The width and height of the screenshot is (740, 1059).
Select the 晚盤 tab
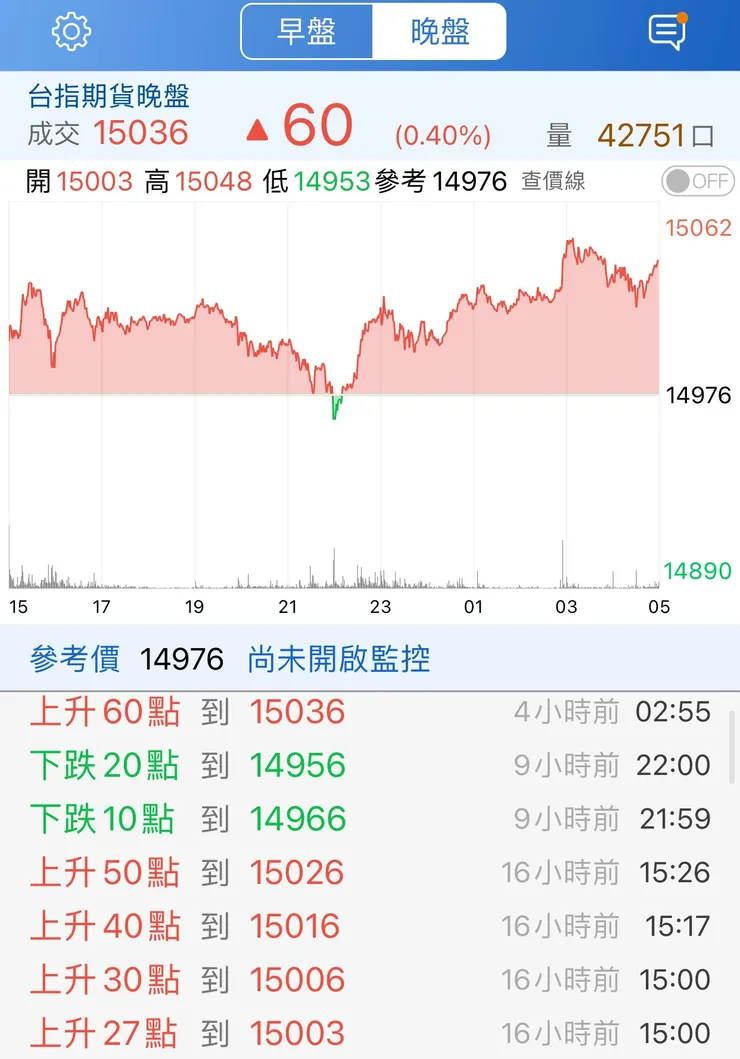[440, 32]
